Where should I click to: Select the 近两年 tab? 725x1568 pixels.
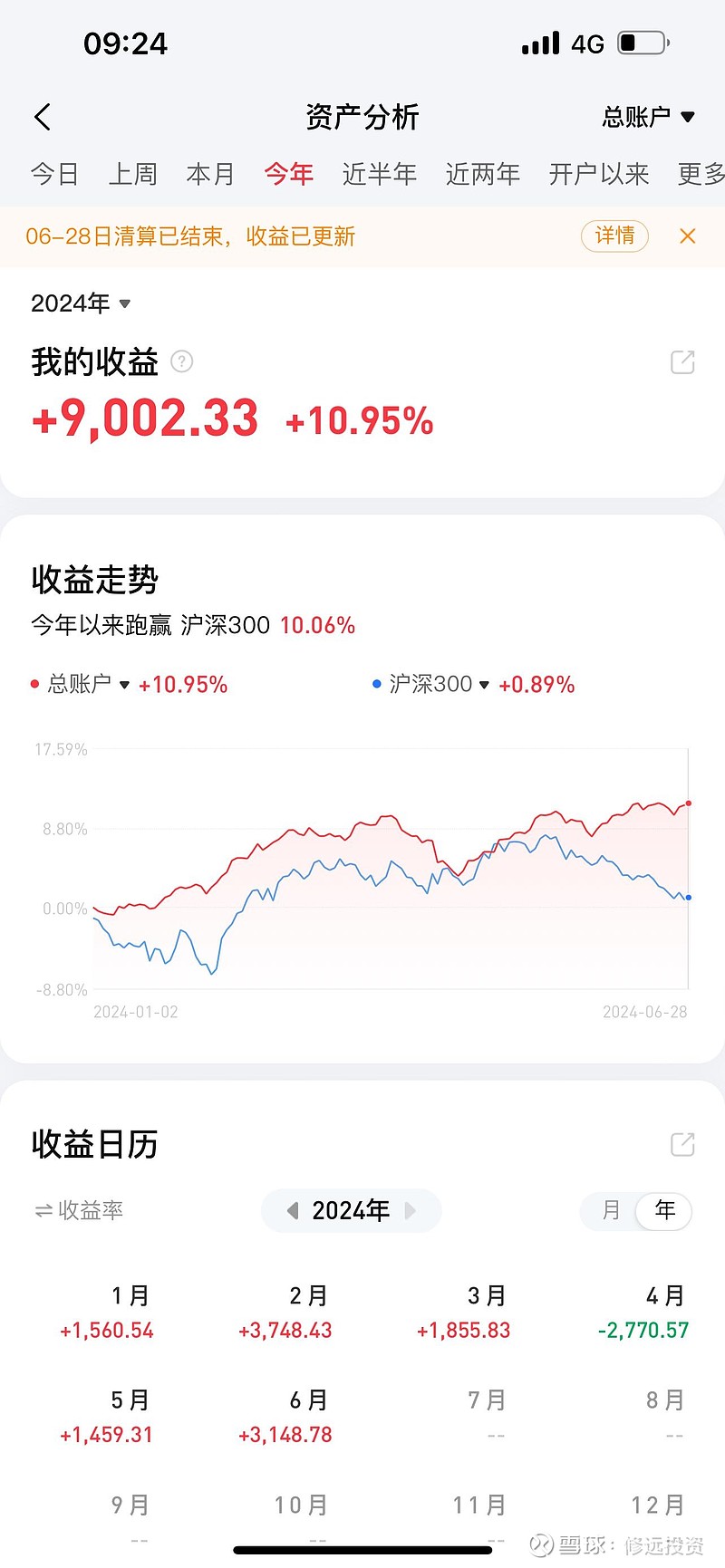click(483, 174)
